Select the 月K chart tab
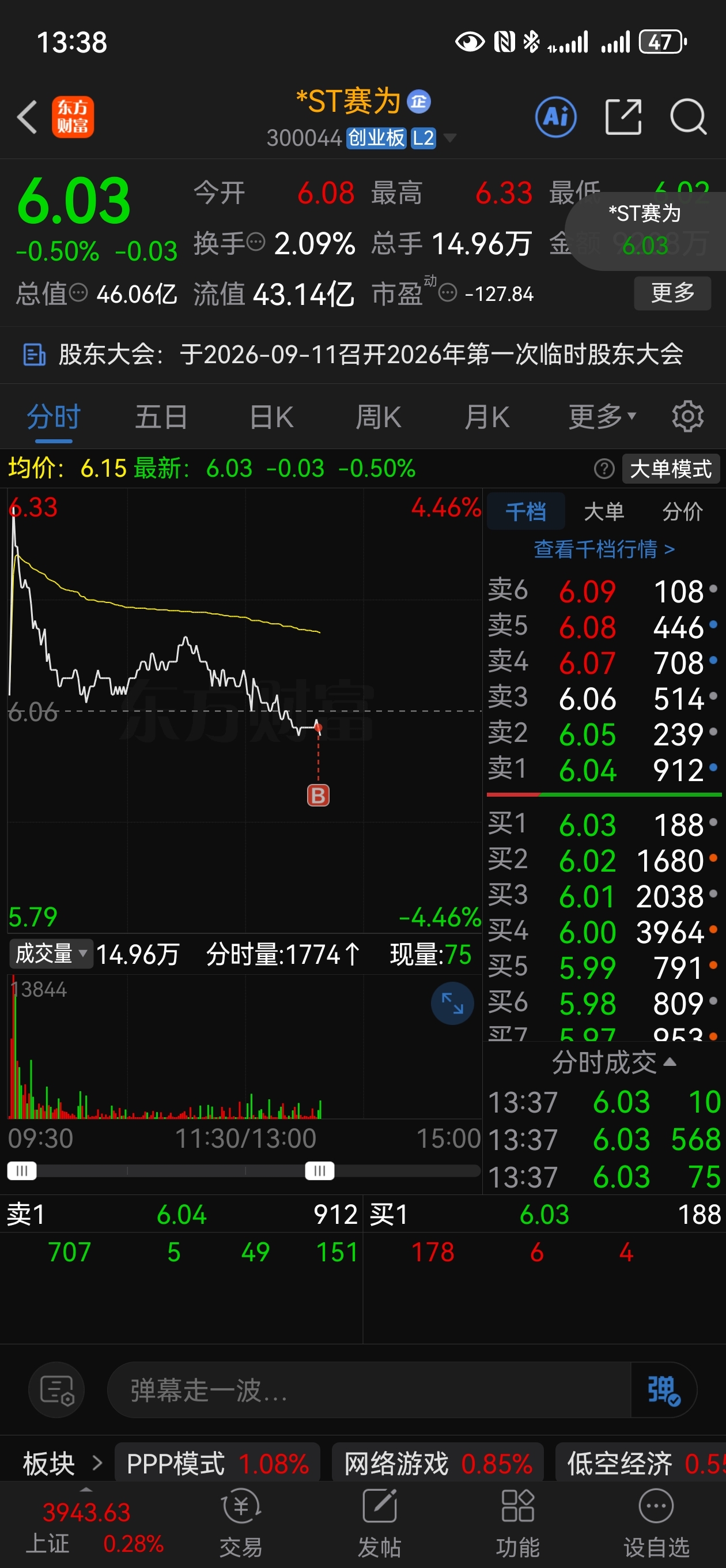Viewport: 726px width, 1568px height. point(487,417)
